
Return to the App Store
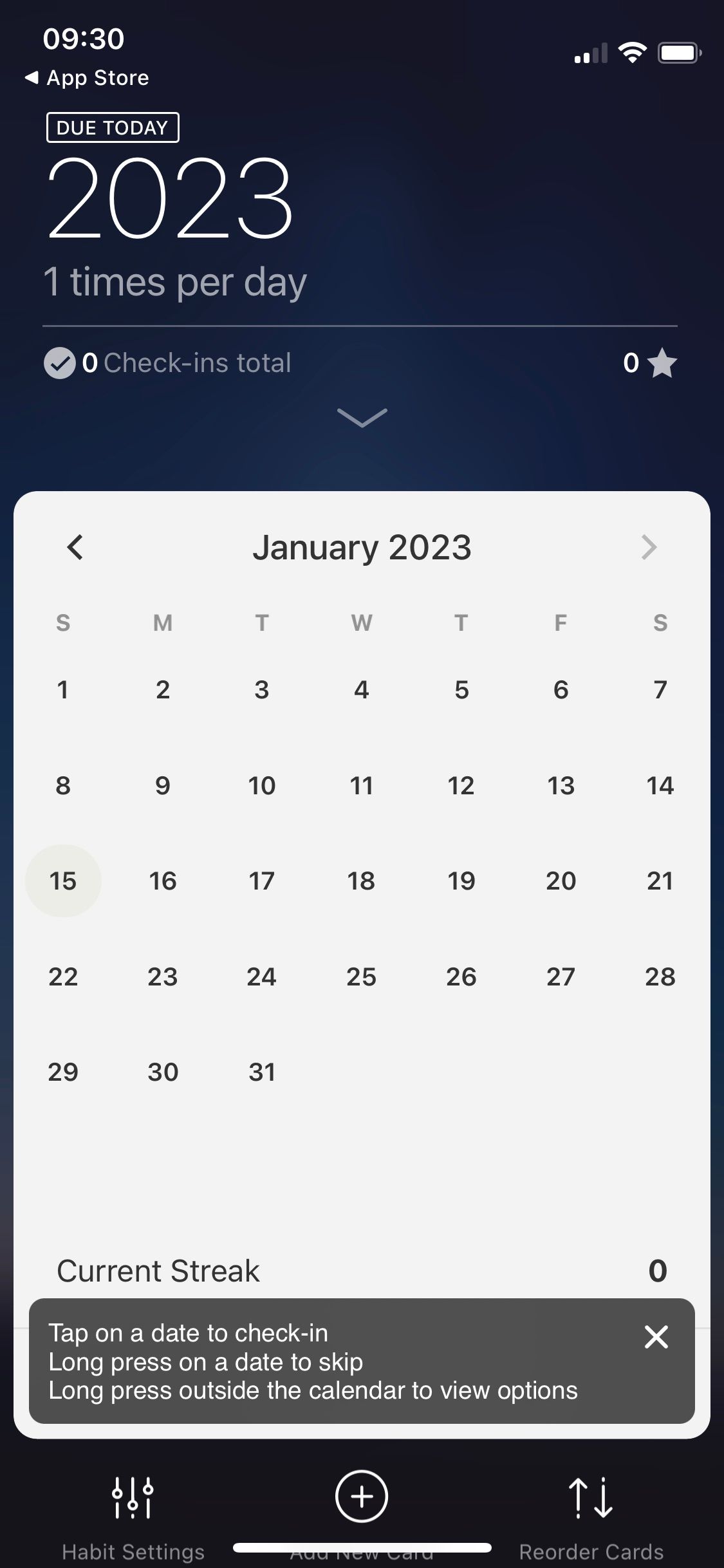tap(87, 78)
